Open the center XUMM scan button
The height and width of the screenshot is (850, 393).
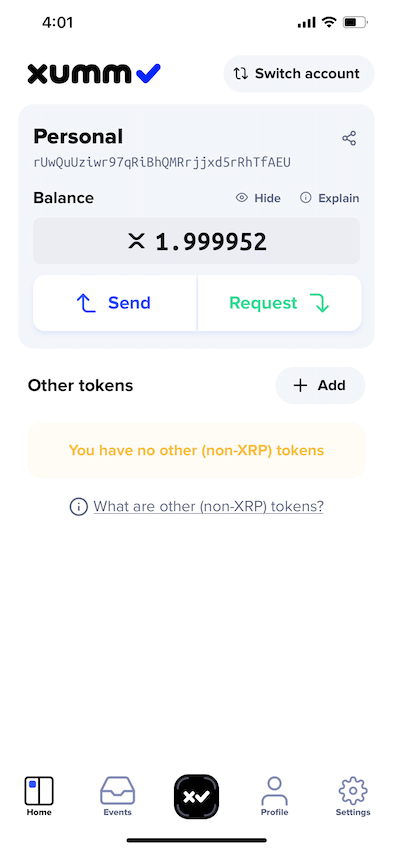point(196,796)
